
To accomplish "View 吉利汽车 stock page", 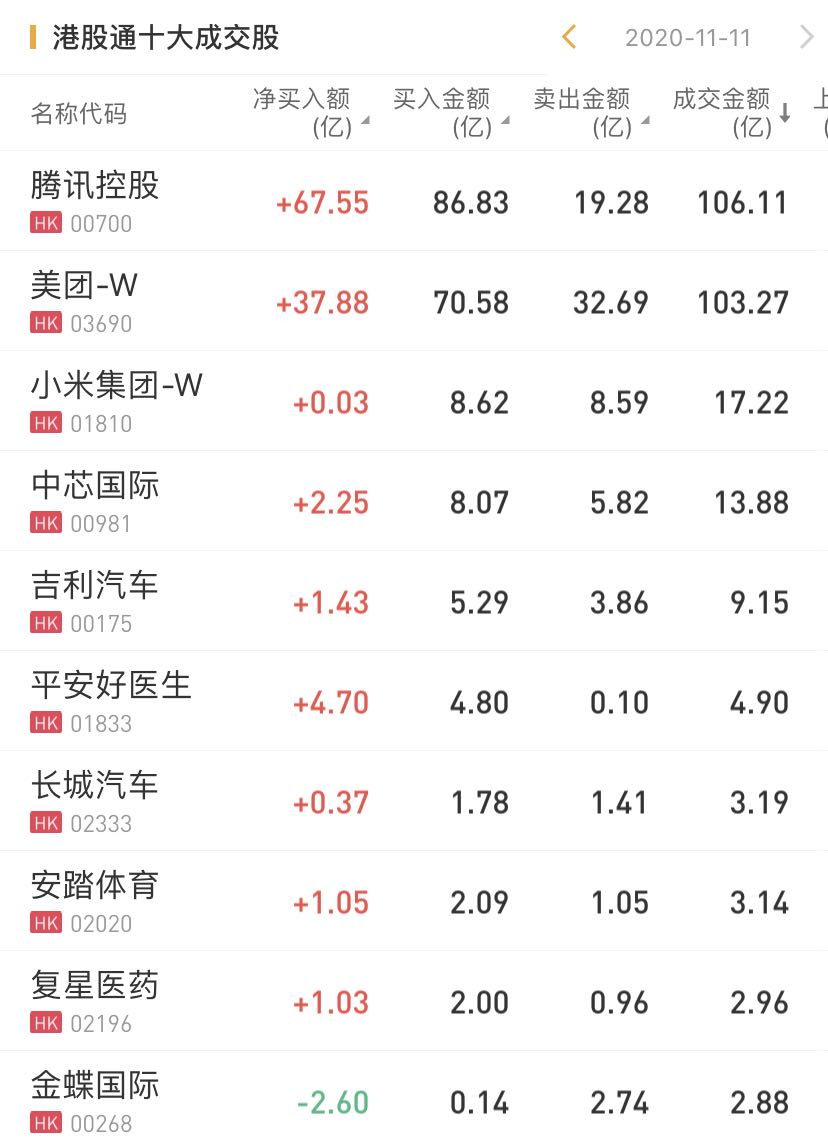I will click(95, 600).
